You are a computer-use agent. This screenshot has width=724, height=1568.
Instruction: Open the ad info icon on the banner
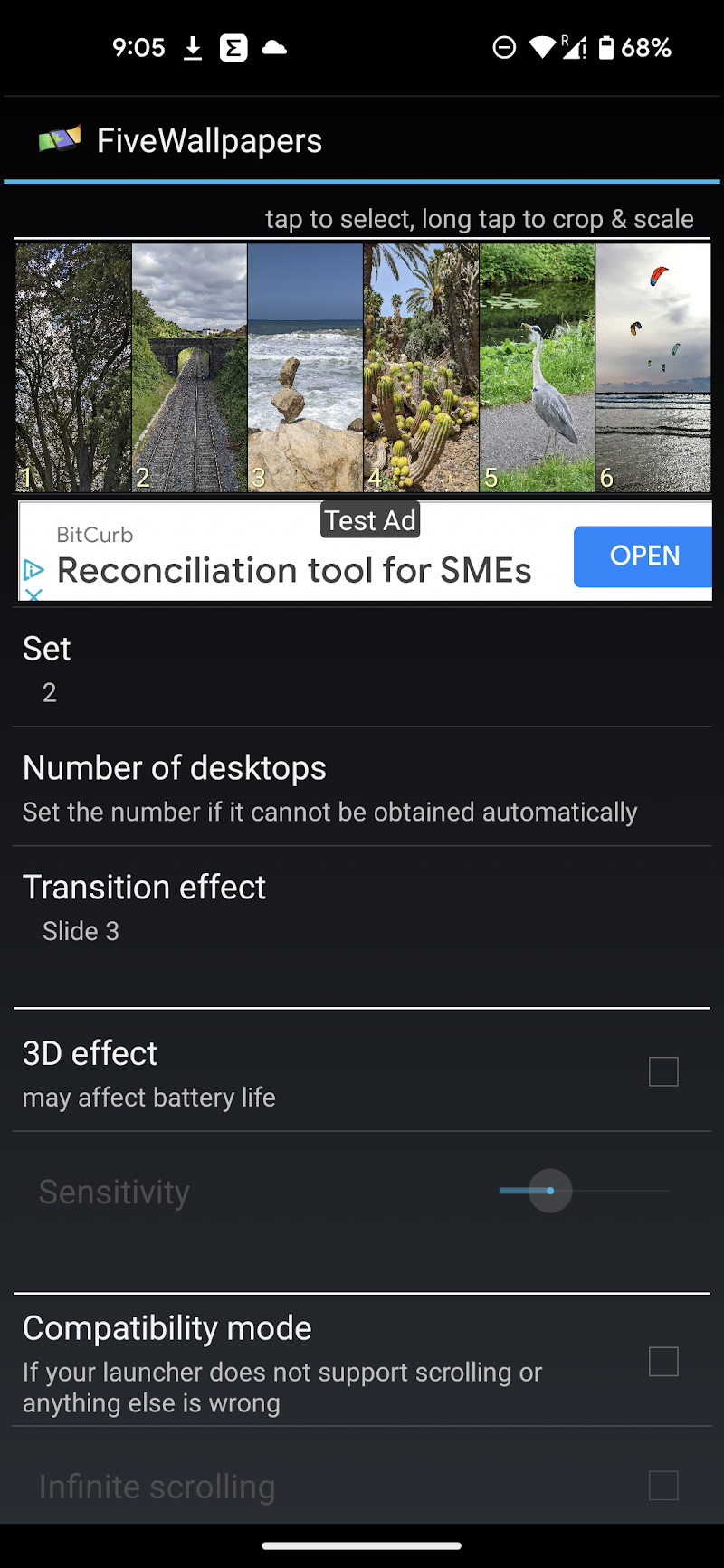tap(33, 570)
